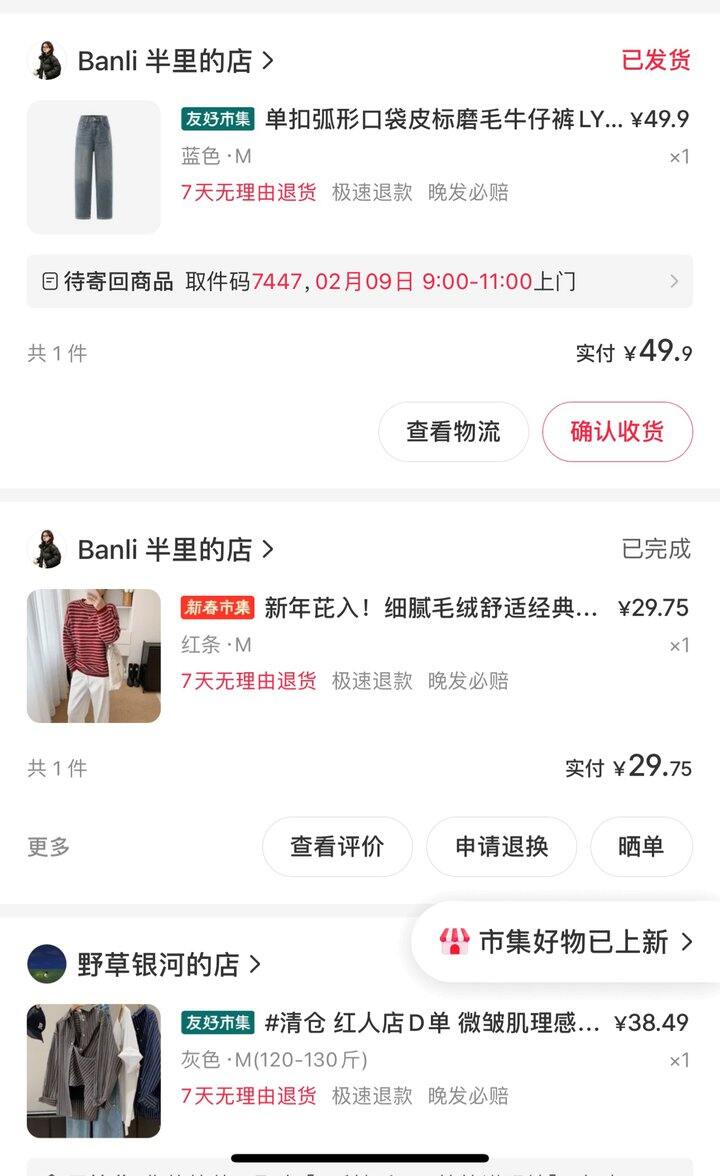Tap 申请退换 to request a return
This screenshot has width=720, height=1176.
(x=501, y=847)
